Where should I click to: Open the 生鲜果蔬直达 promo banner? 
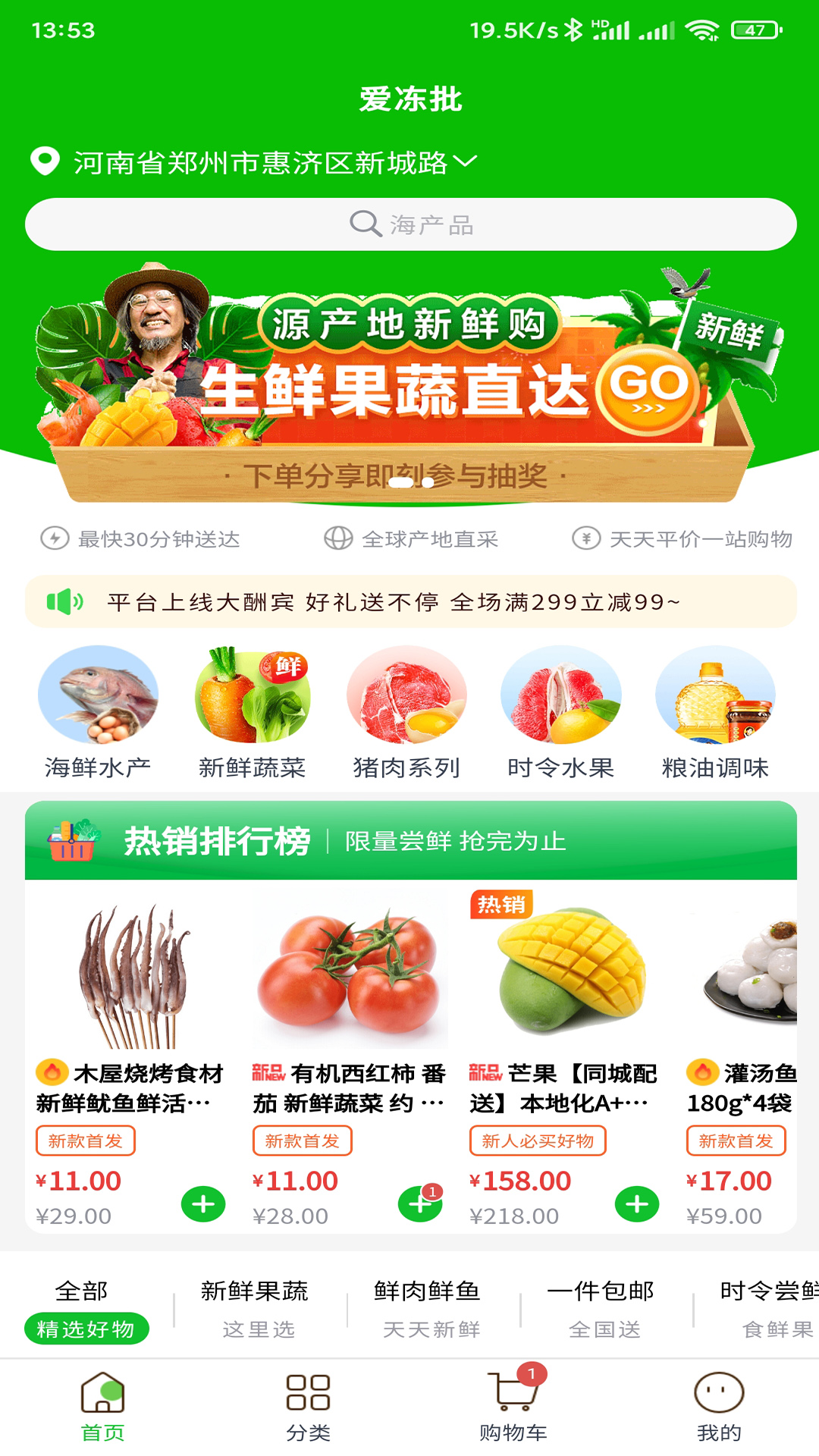pyautogui.click(x=409, y=387)
